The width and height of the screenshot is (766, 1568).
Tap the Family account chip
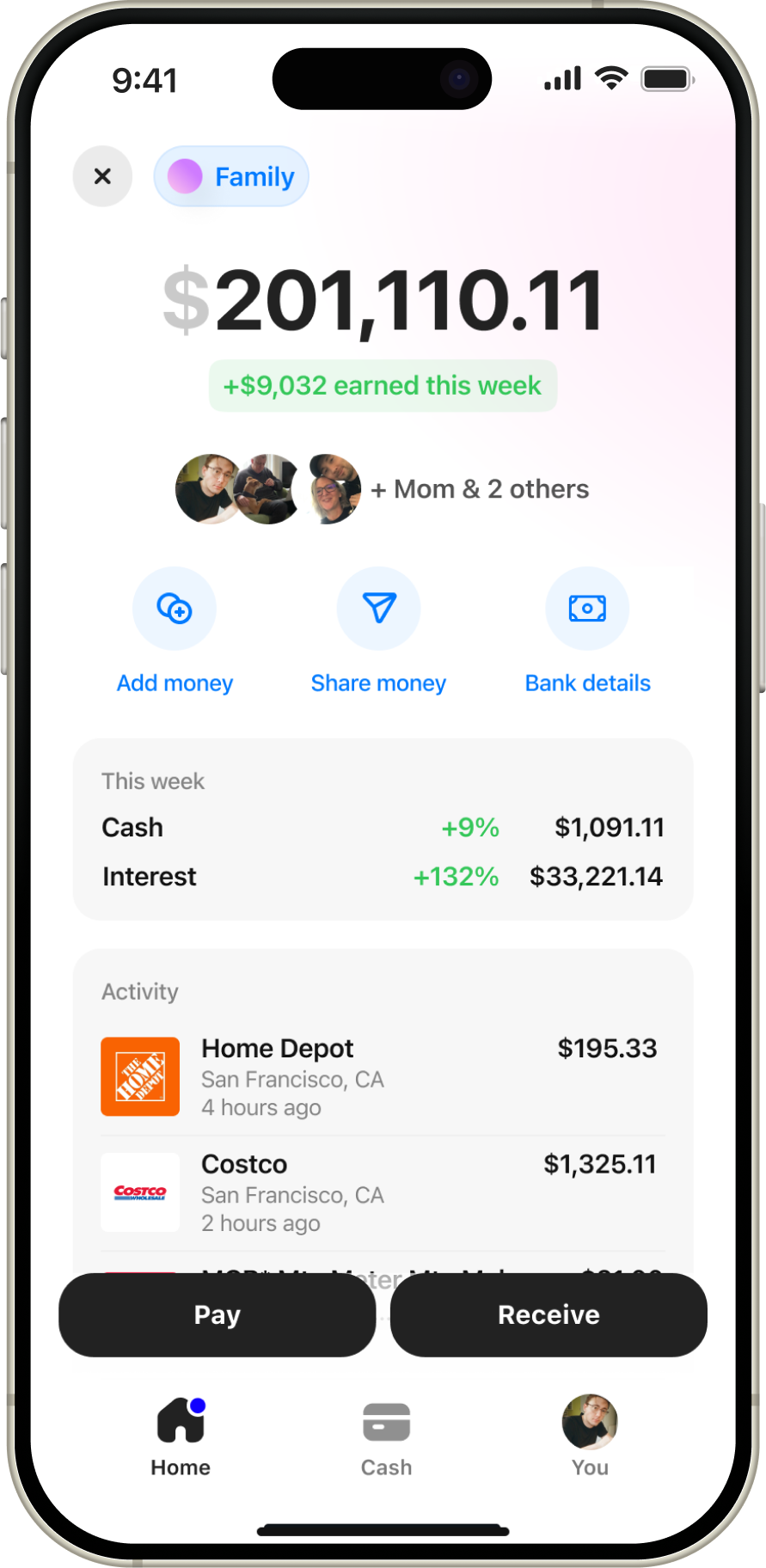click(231, 176)
